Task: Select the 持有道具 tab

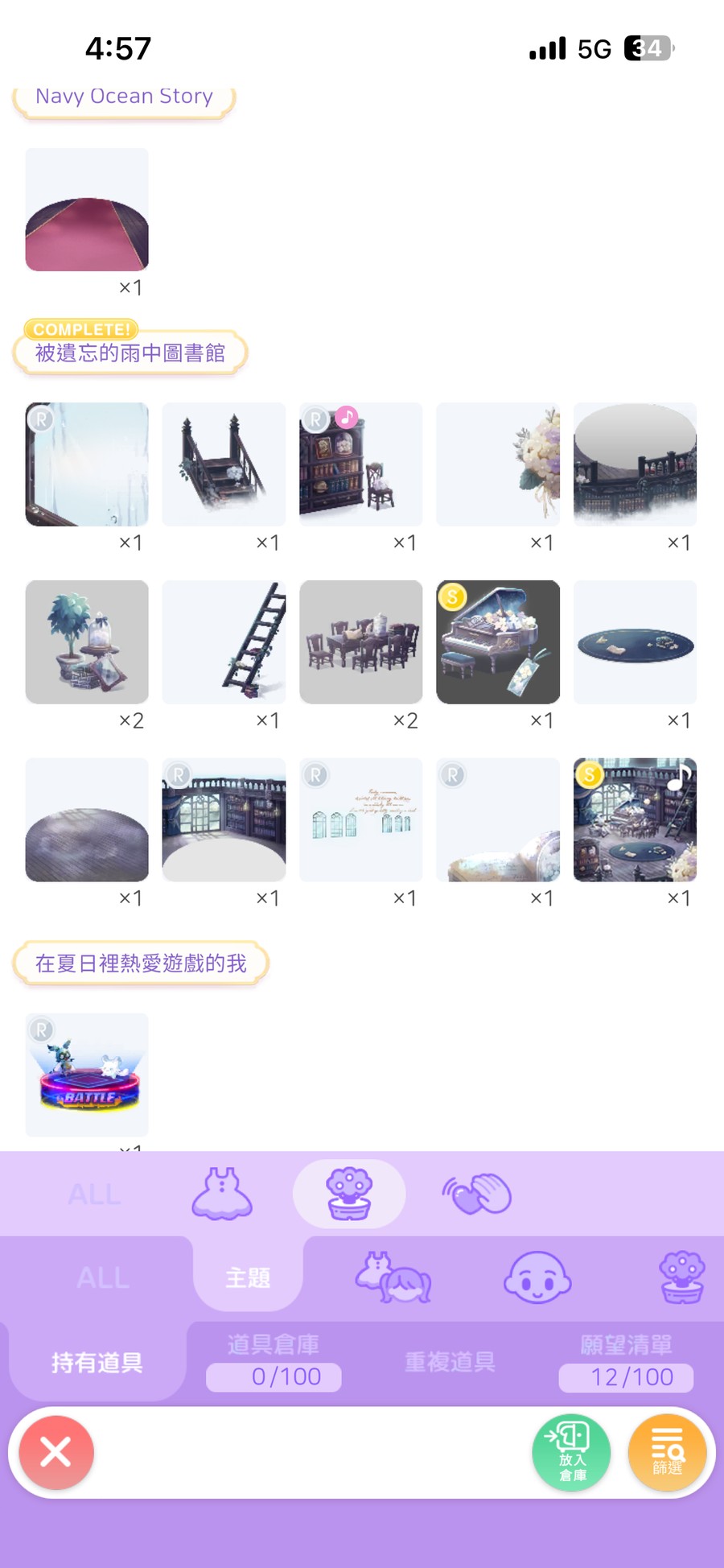Action: (97, 1362)
